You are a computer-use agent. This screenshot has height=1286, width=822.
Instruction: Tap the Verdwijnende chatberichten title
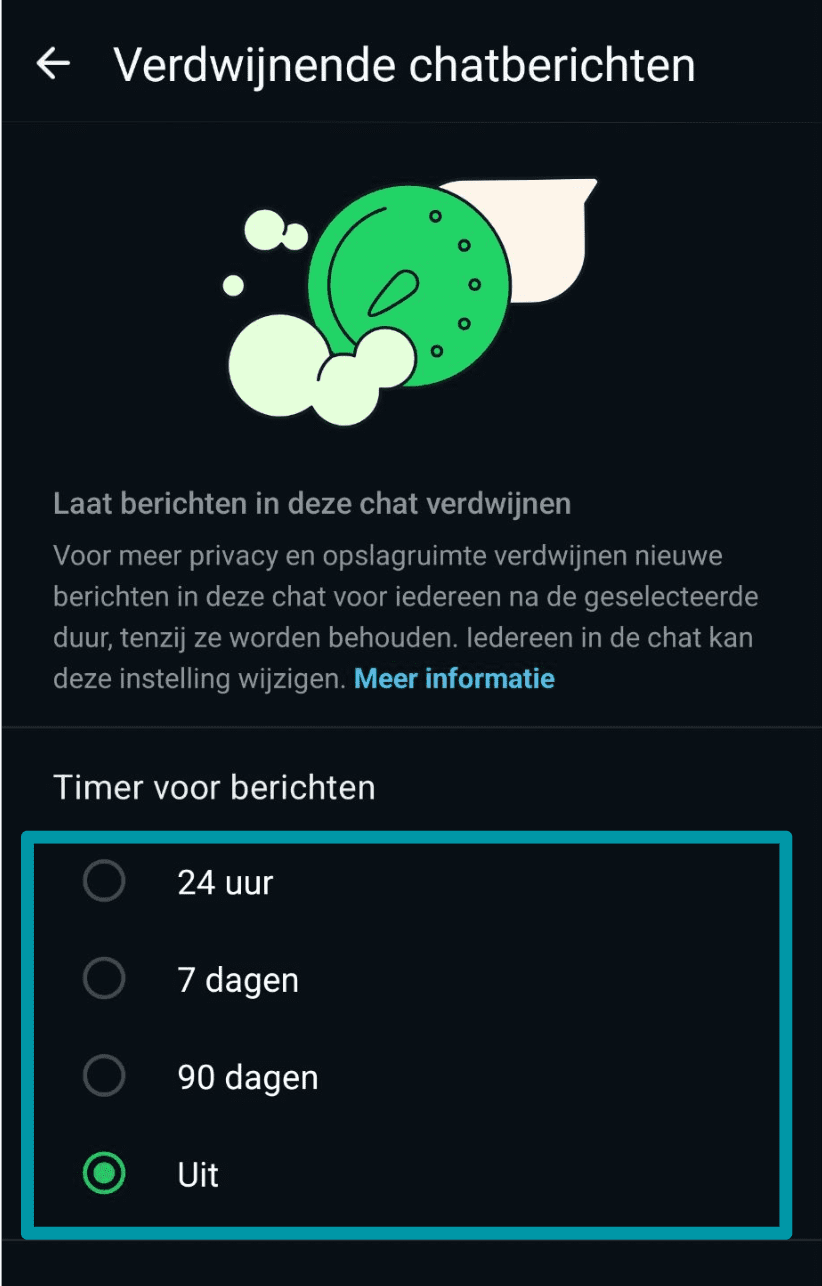click(x=405, y=64)
